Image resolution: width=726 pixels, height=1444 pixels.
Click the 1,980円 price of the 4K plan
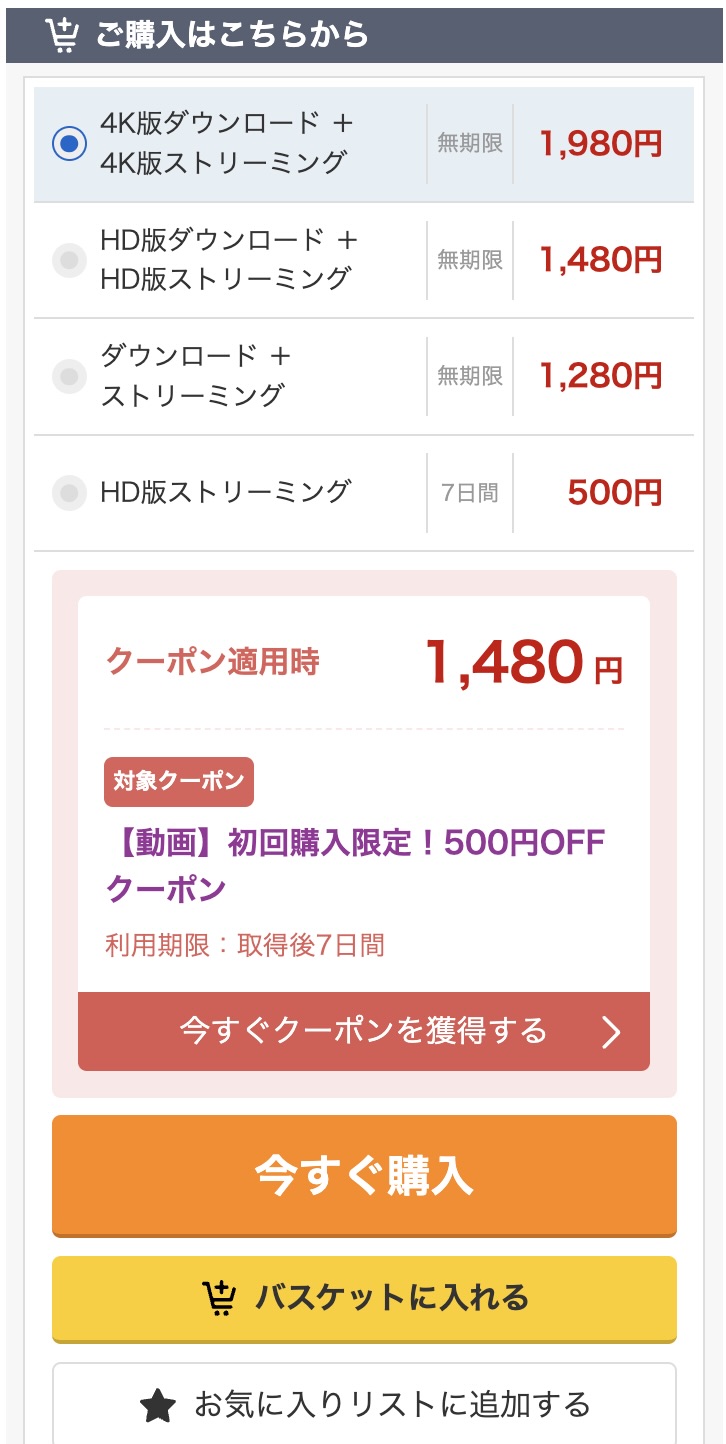(602, 141)
